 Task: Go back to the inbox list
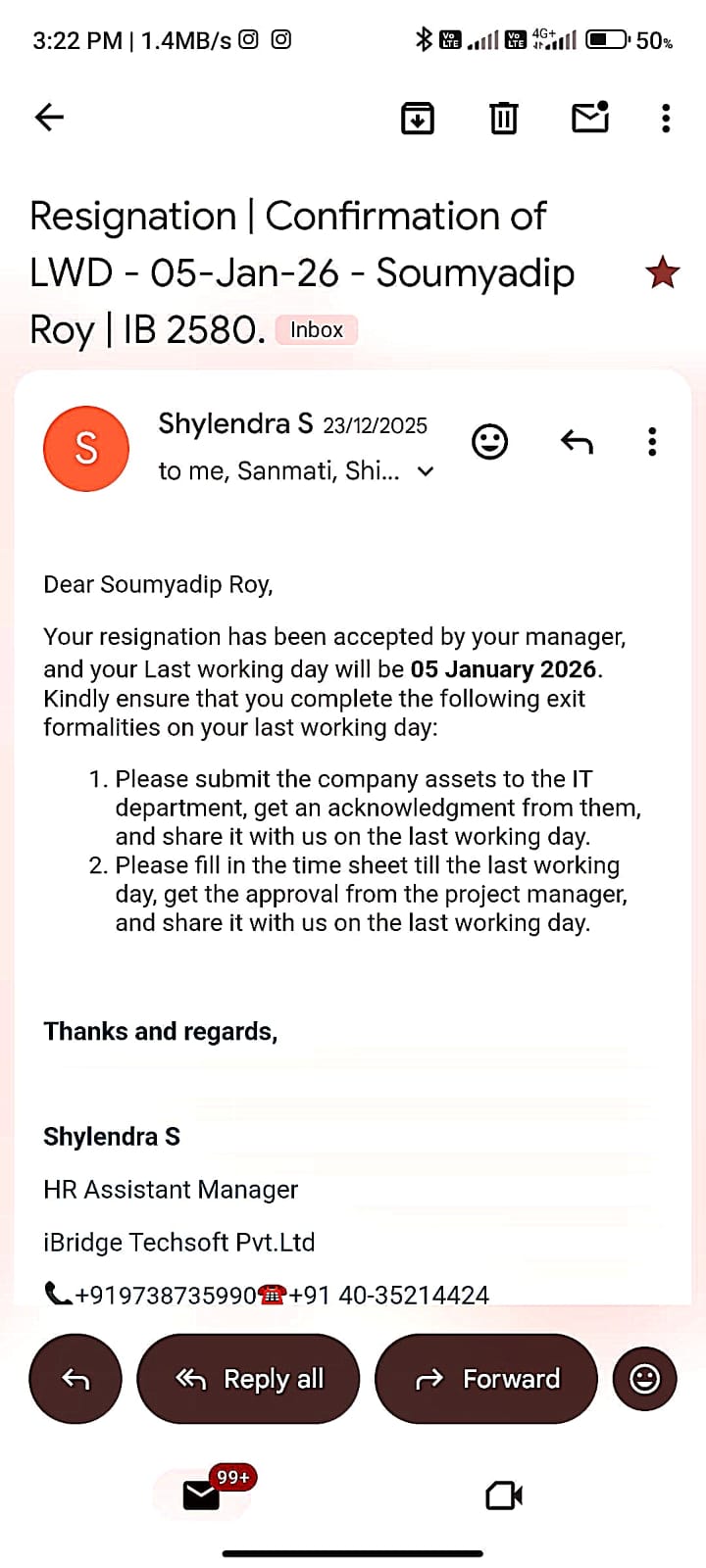tap(49, 118)
